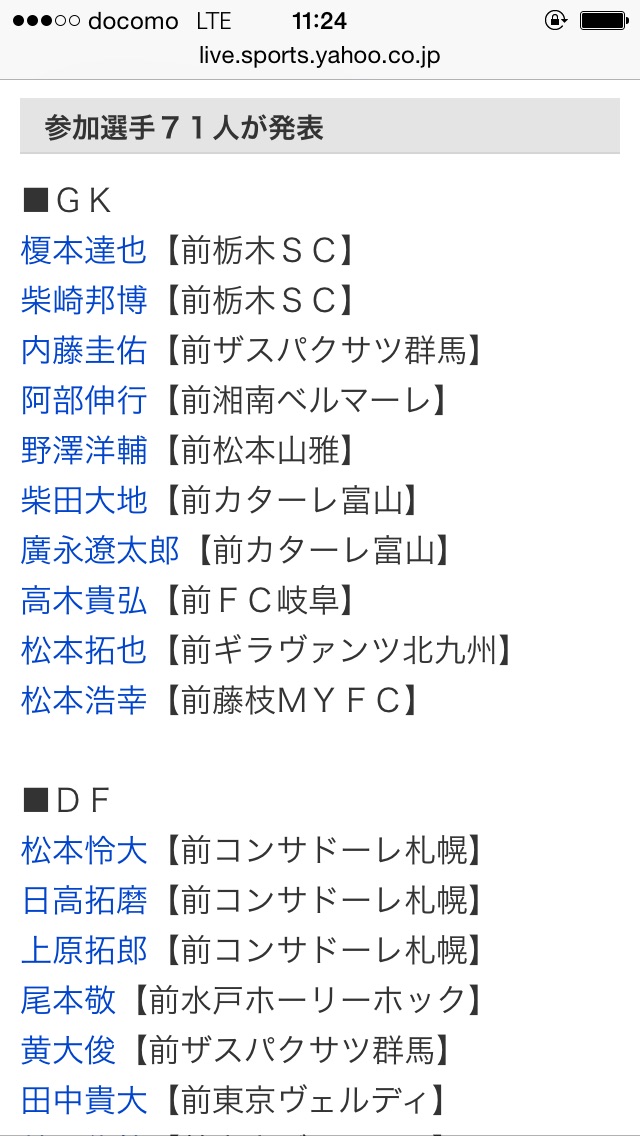Tap the live.sports.yahoo.co.jp address bar
640x1136 pixels.
pos(320,55)
